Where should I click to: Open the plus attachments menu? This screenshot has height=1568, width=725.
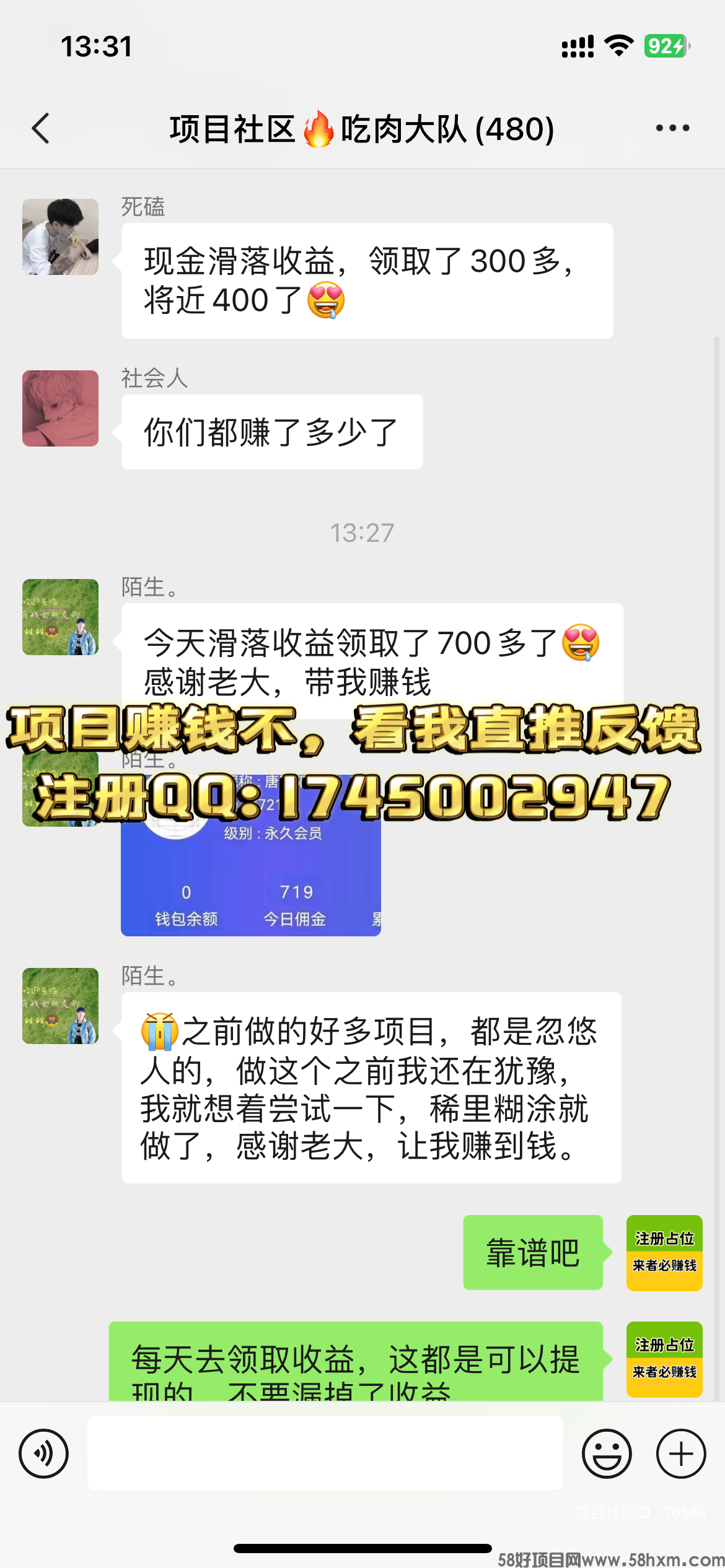(681, 1453)
